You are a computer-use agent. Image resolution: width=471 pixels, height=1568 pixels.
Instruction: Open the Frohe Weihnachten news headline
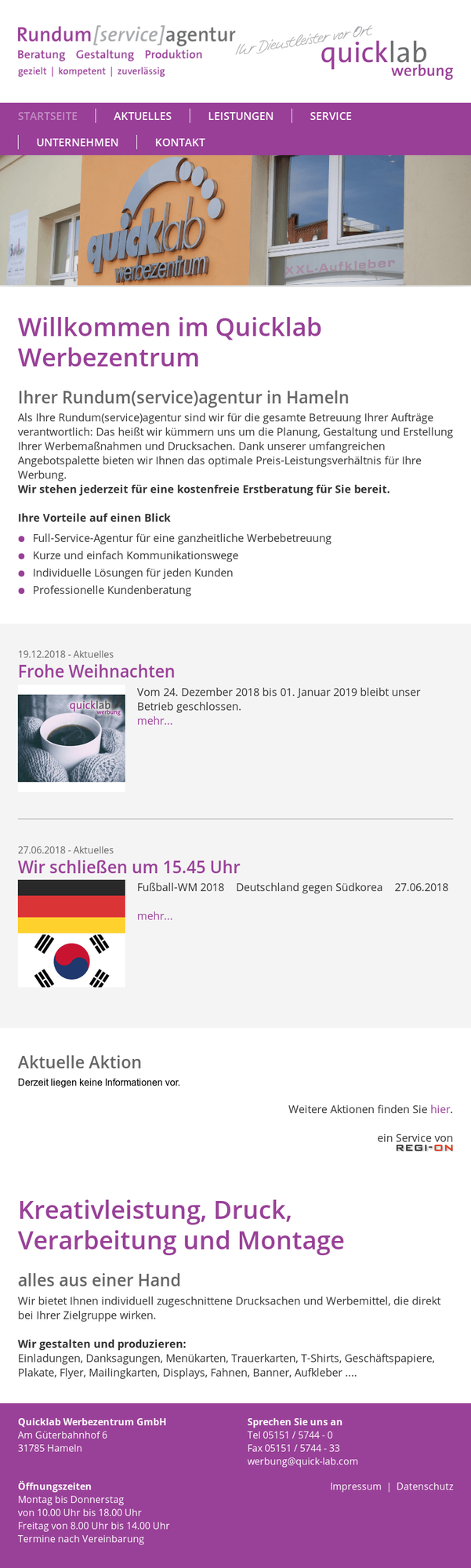[x=96, y=671]
